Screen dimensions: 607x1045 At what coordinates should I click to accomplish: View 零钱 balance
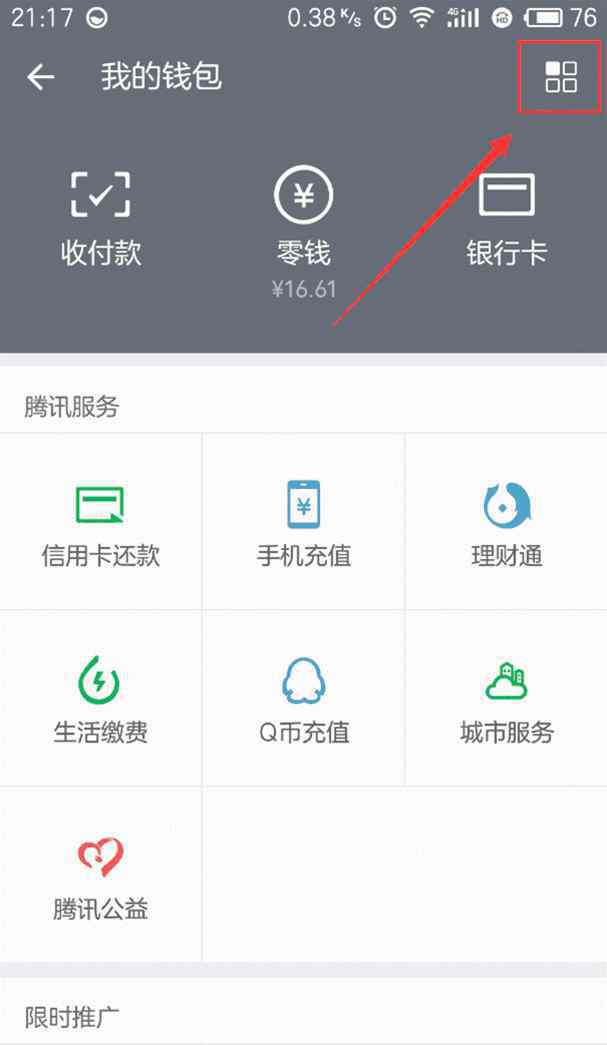(304, 232)
